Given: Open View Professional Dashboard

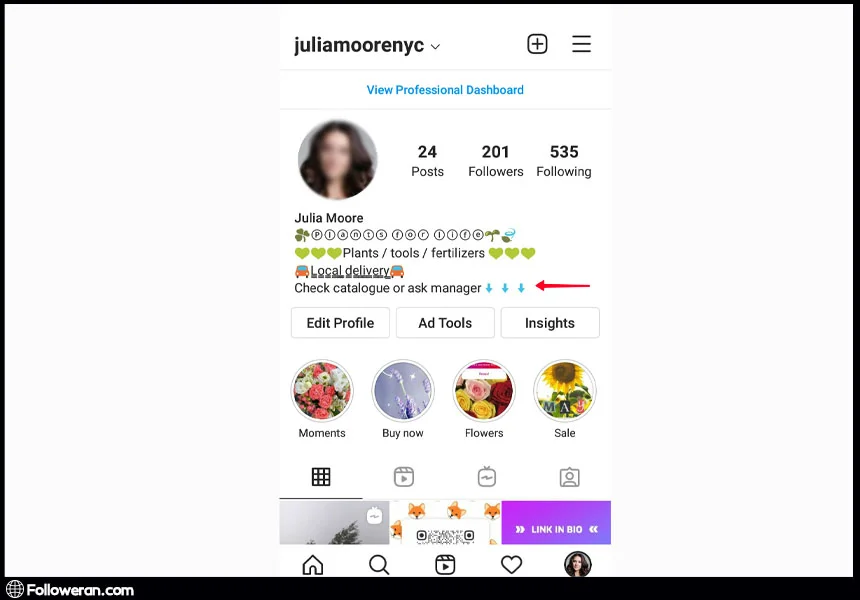Looking at the screenshot, I should pos(445,90).
